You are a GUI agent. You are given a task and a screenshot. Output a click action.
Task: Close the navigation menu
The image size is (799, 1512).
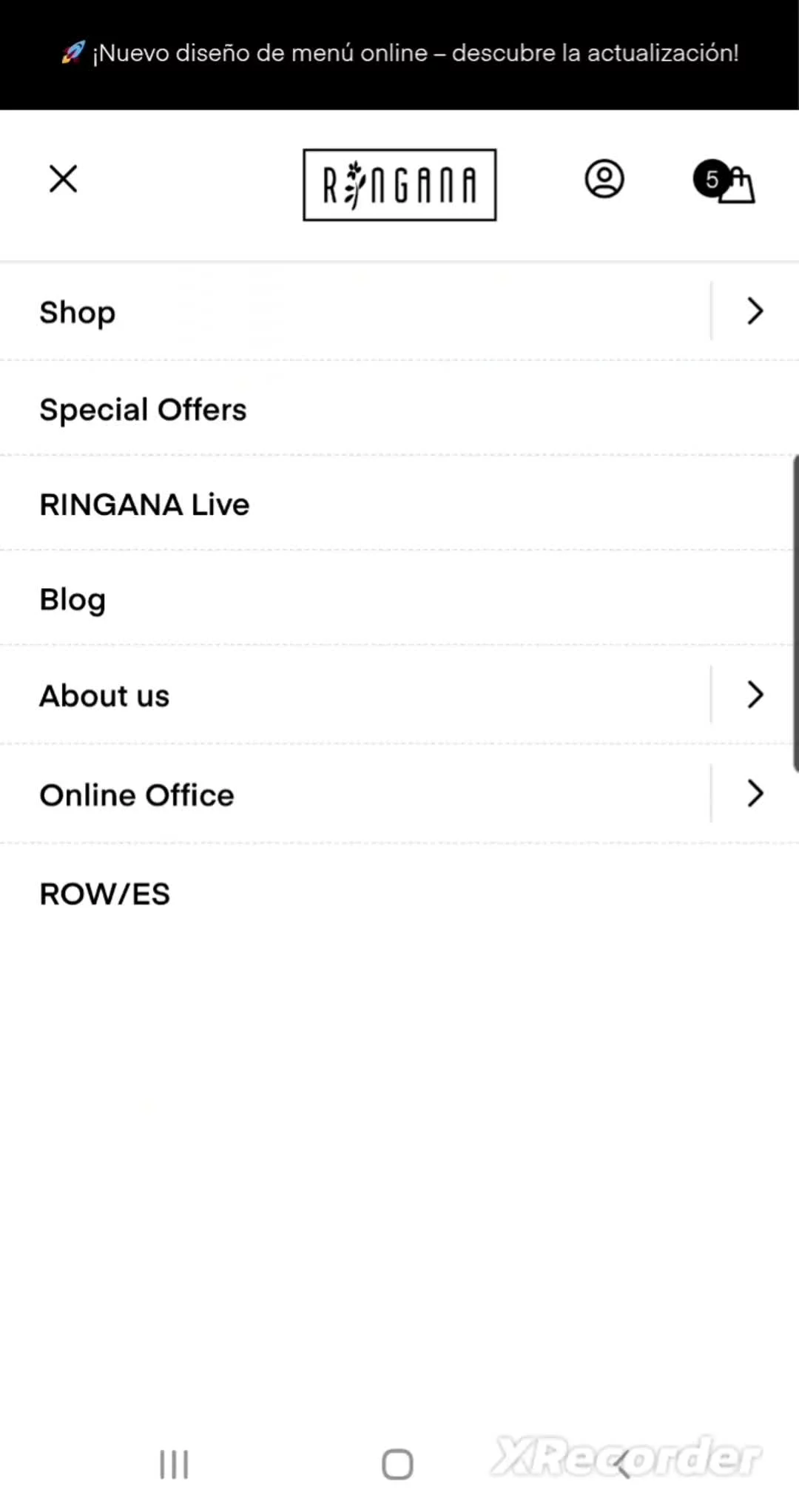(63, 179)
